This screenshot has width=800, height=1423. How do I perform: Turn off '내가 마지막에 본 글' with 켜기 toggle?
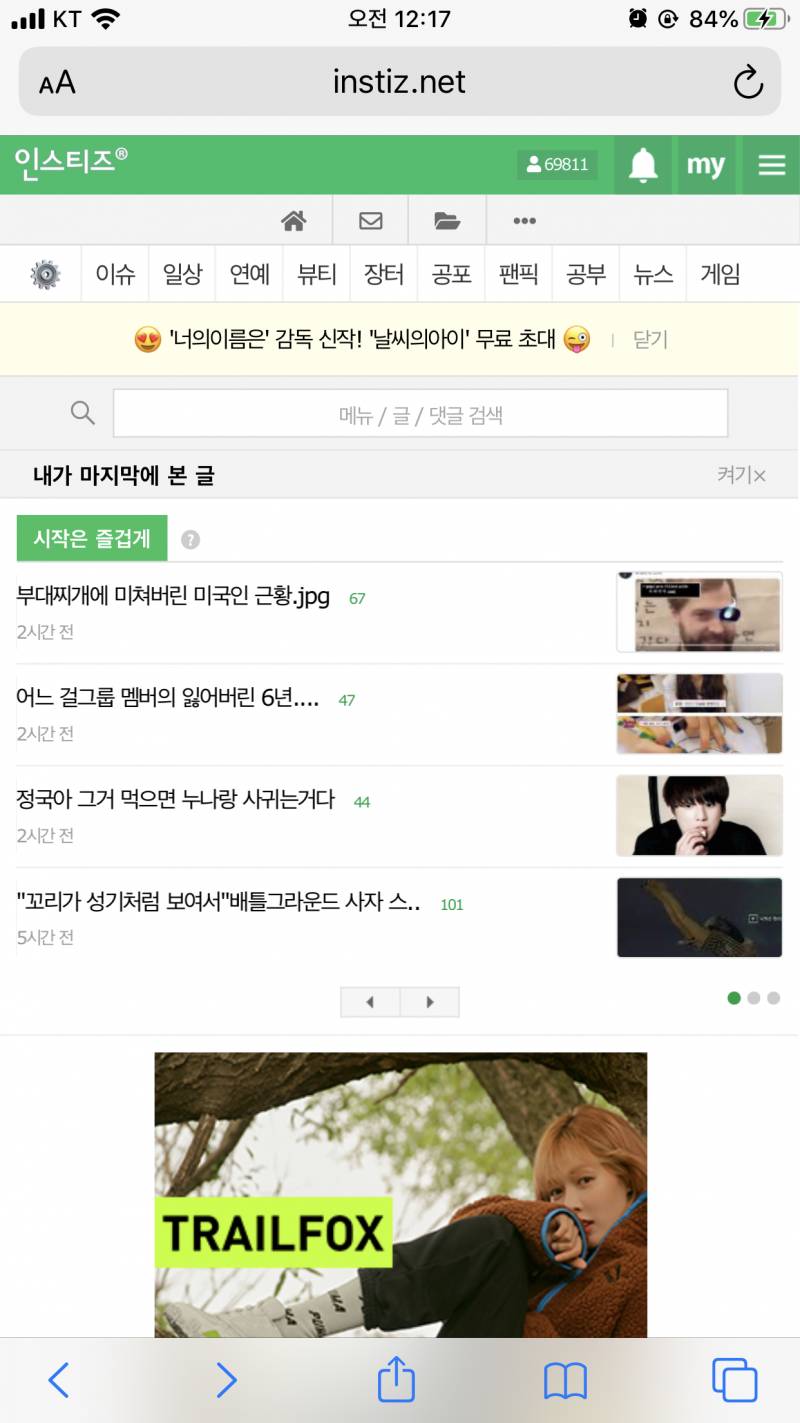(x=740, y=474)
